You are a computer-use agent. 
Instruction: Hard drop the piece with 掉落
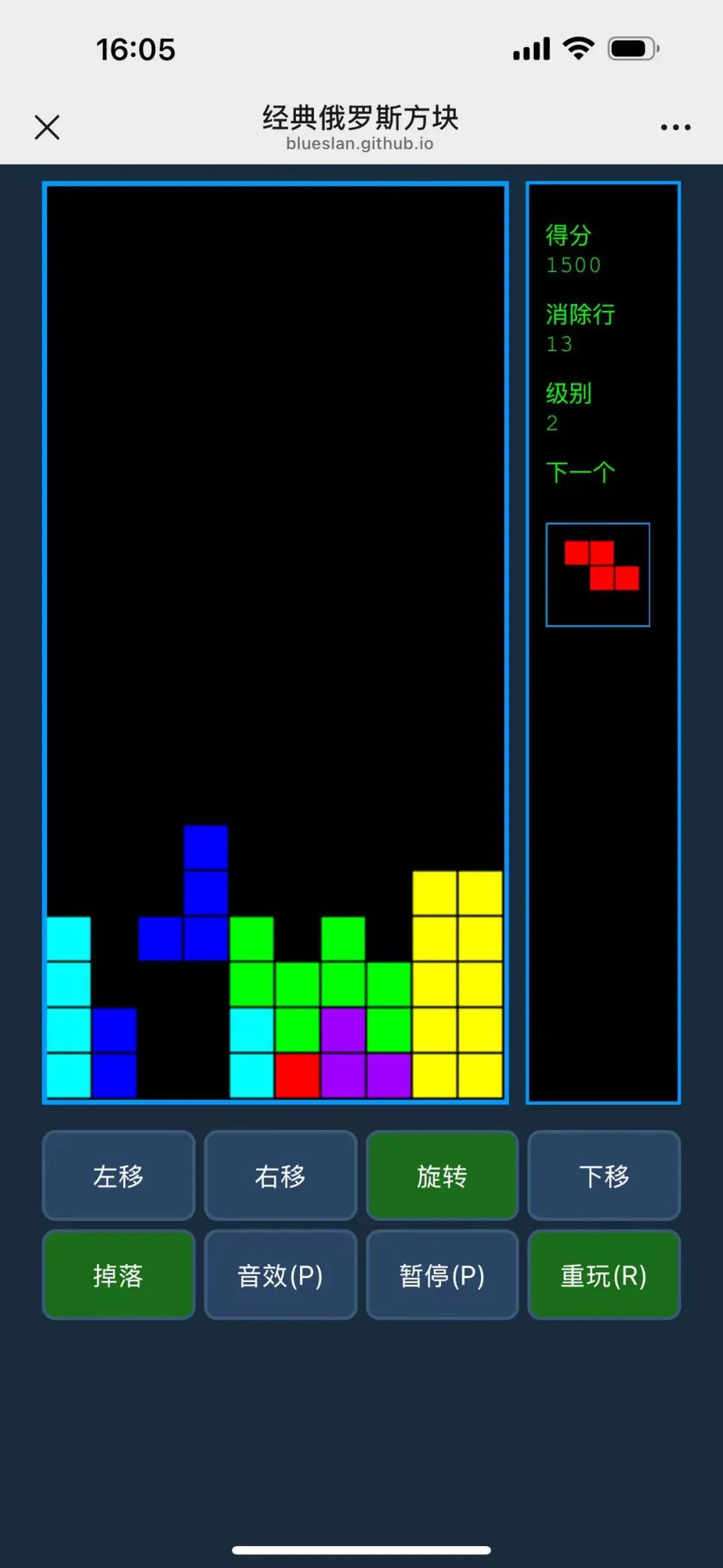coord(118,1275)
